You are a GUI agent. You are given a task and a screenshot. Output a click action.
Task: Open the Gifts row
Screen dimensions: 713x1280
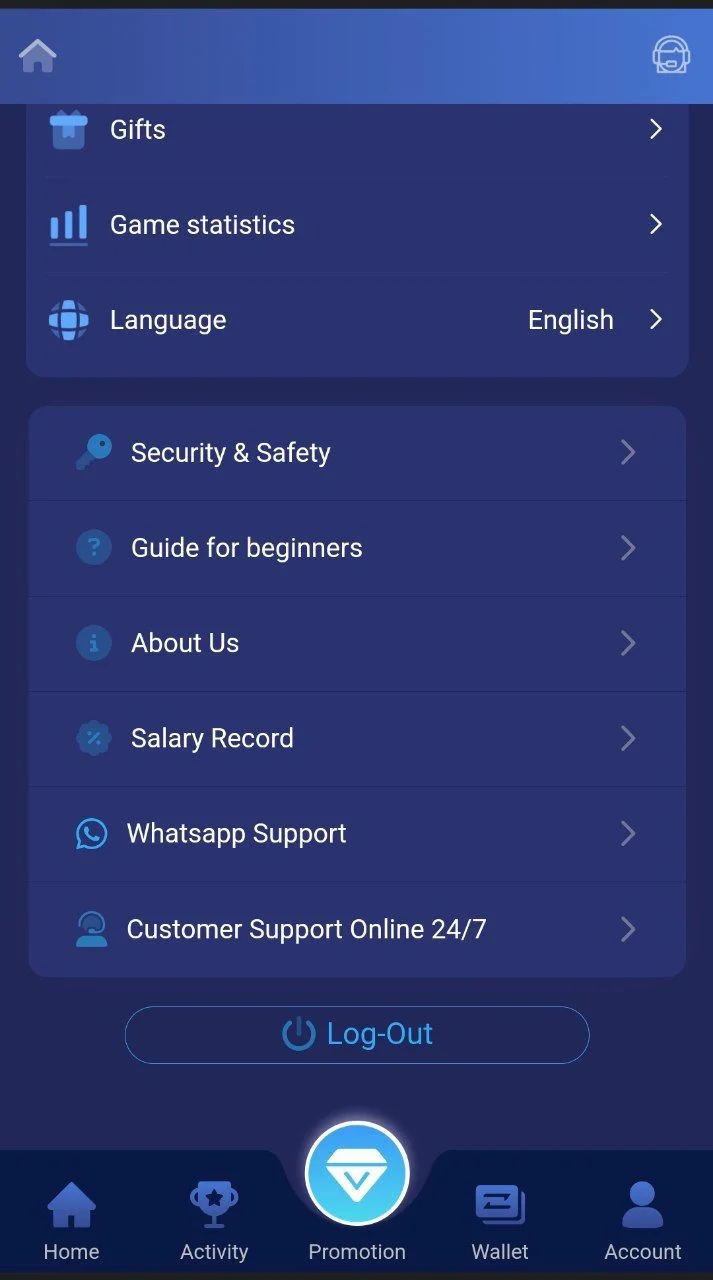coord(356,130)
